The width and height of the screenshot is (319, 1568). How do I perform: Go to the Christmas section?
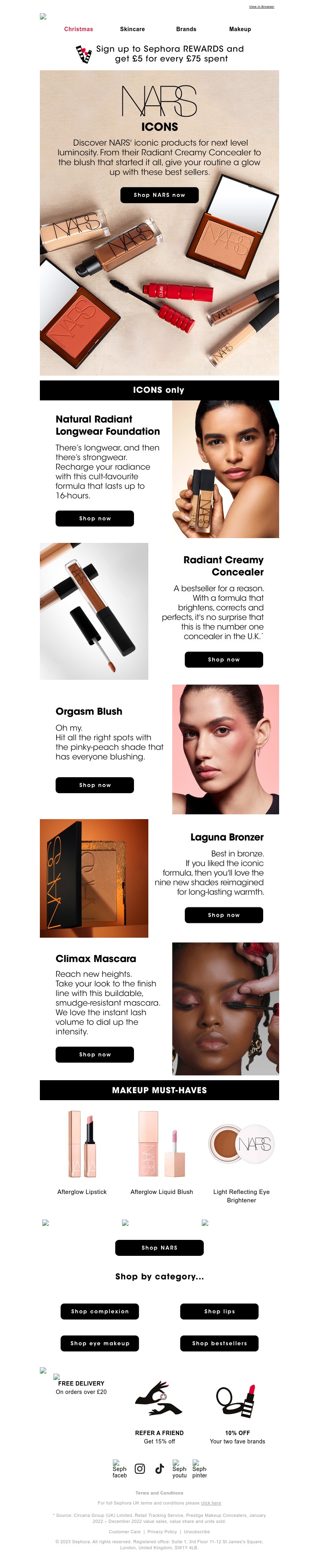pos(79,29)
